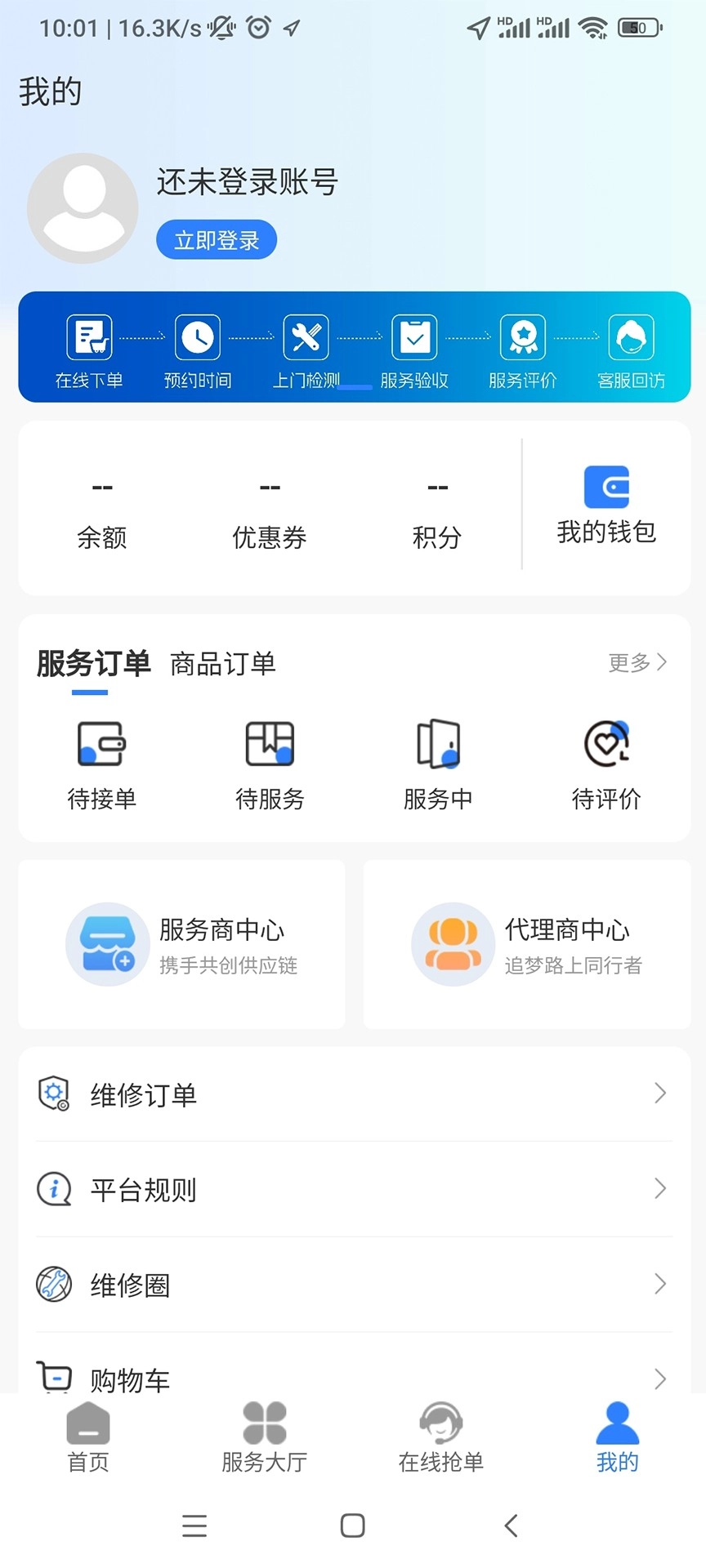The width and height of the screenshot is (706, 1568).
Task: Open the 待服务 package icon
Action: point(270,744)
